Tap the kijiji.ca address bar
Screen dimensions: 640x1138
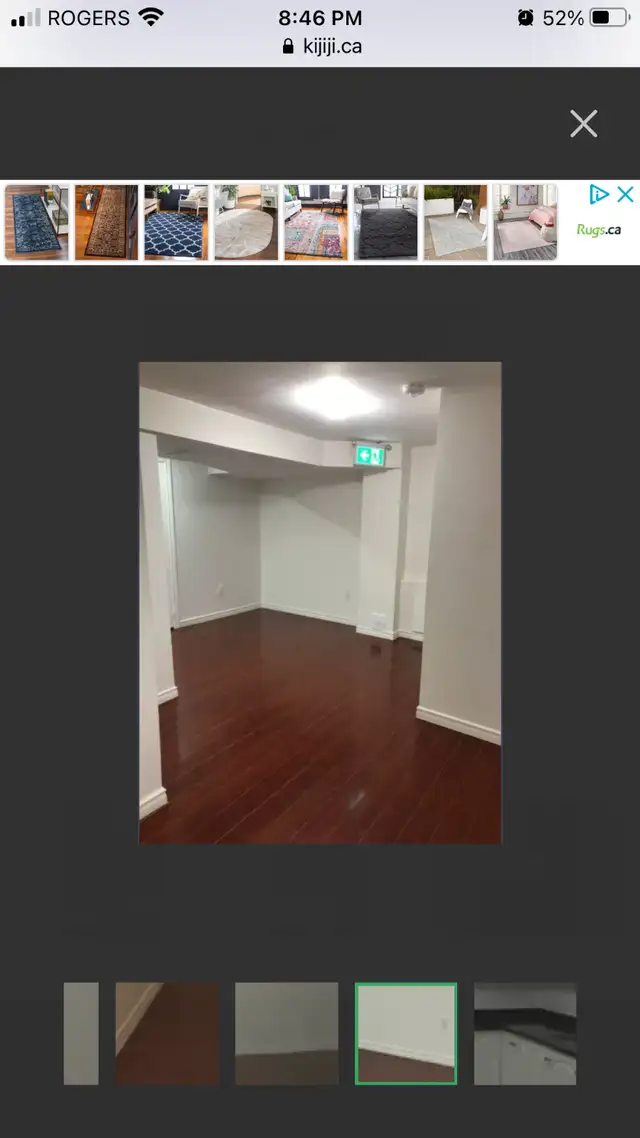pyautogui.click(x=321, y=47)
